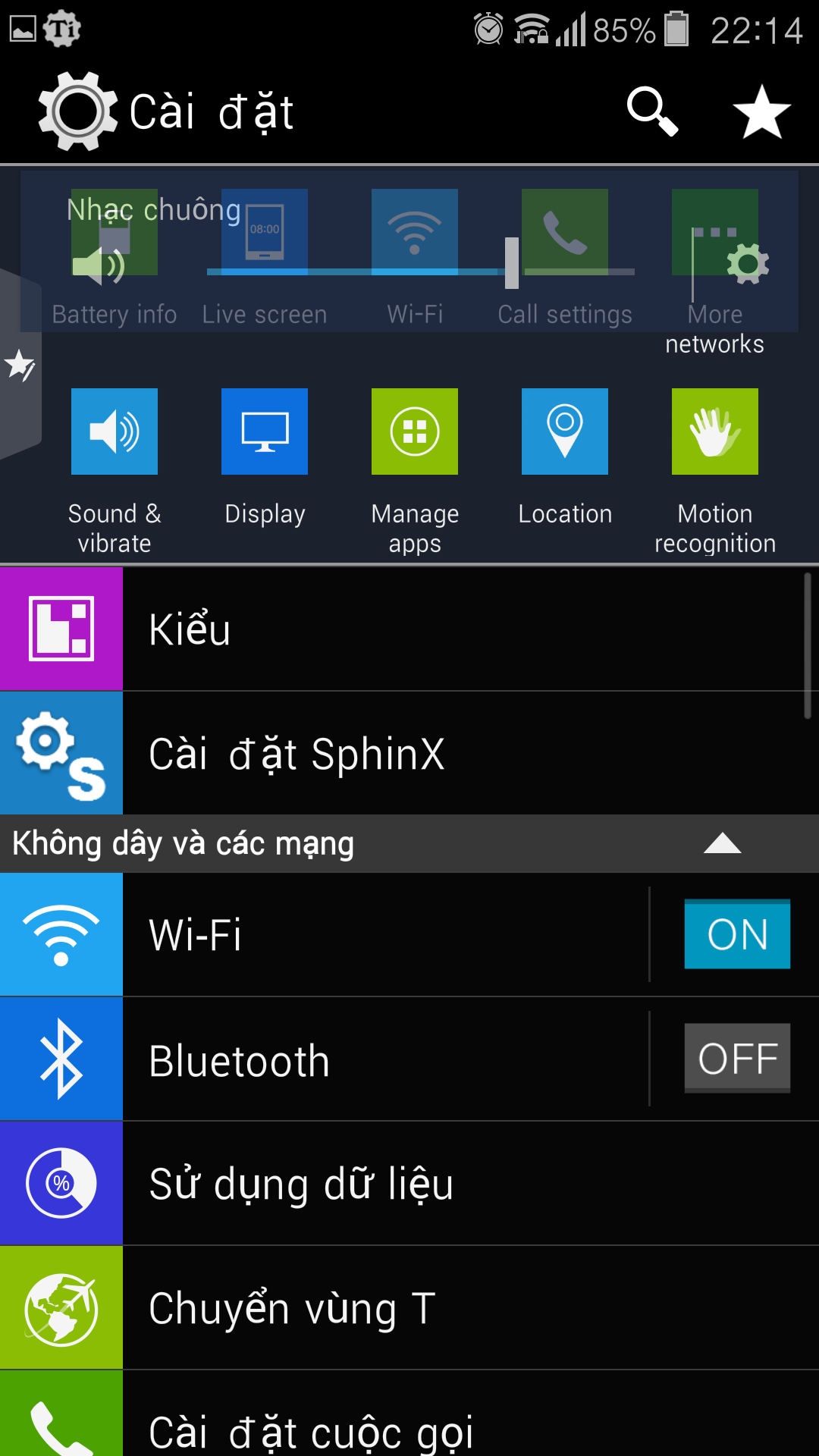The image size is (819, 1456).
Task: Open Sound & vibrate shortcut
Action: click(115, 471)
